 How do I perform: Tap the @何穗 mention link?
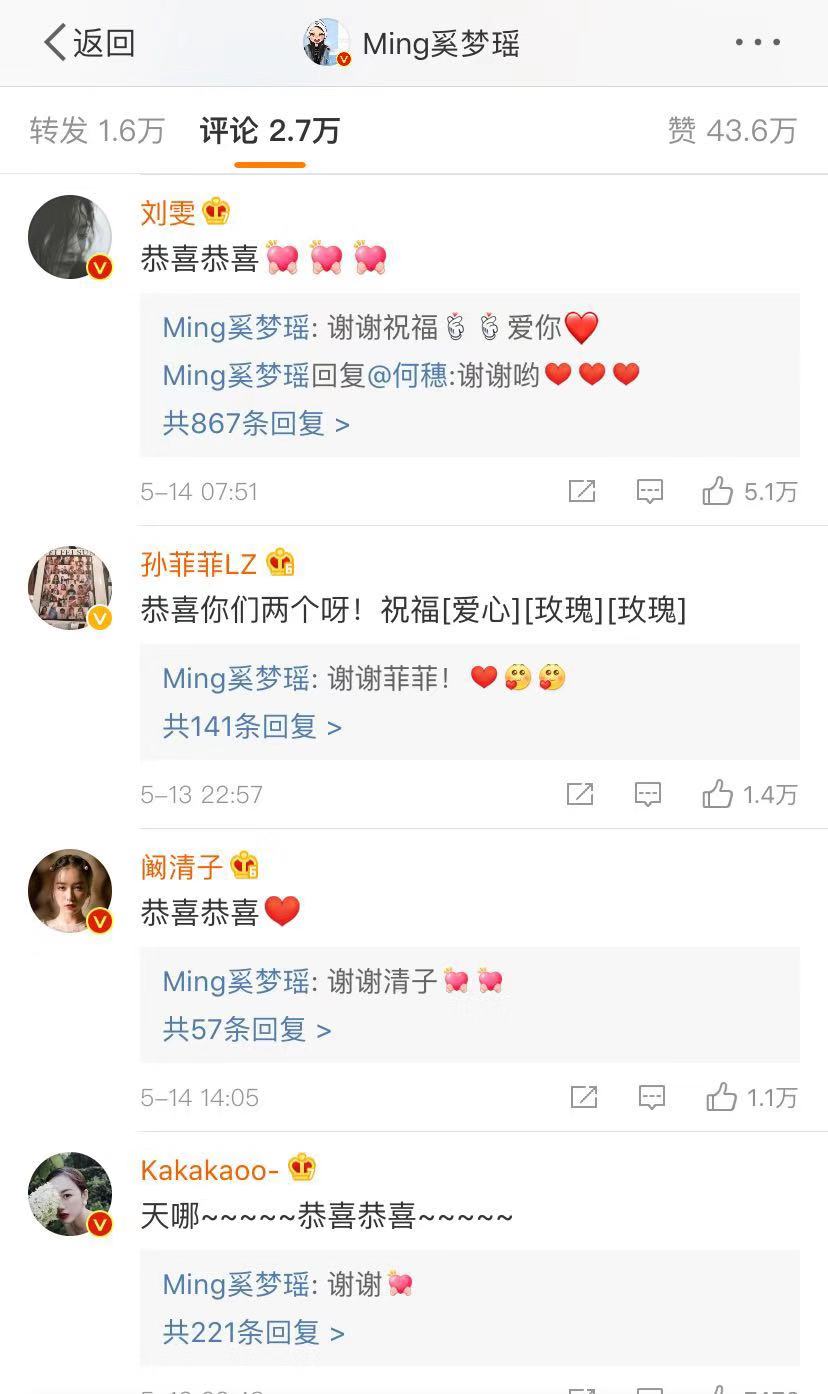(419, 375)
